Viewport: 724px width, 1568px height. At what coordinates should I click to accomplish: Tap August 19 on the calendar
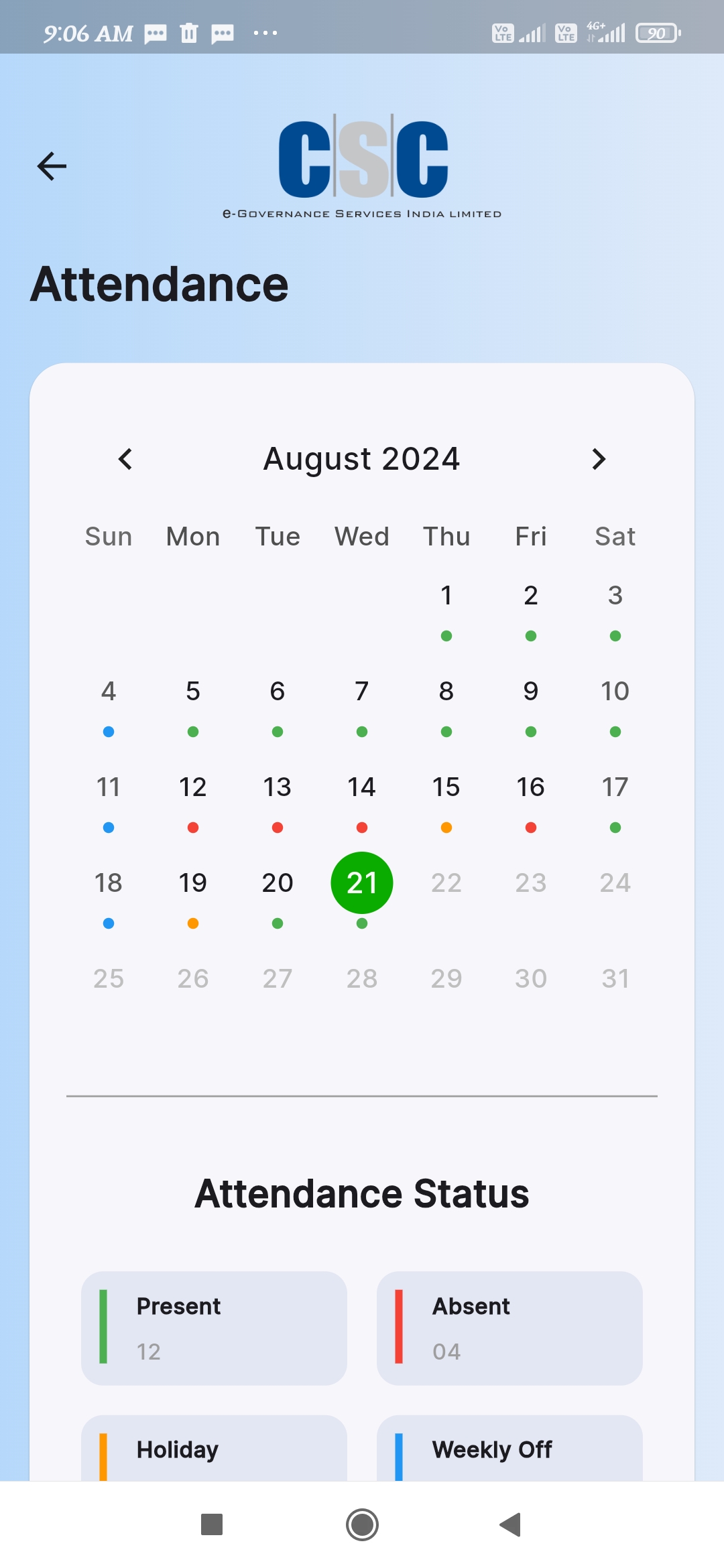tap(193, 883)
